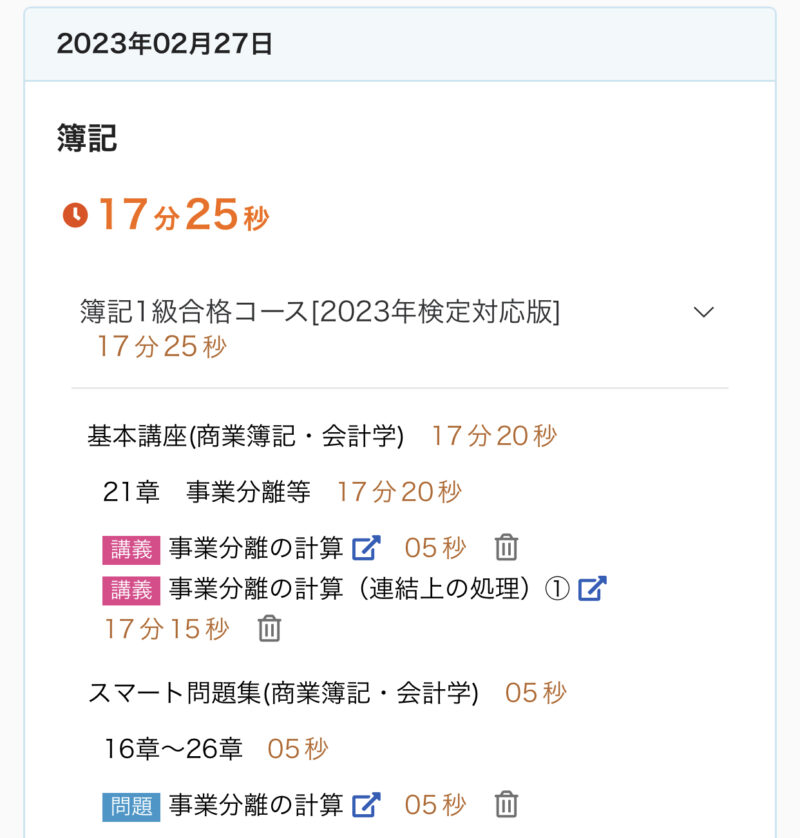The height and width of the screenshot is (838, 800).
Task: Delete the 問題 事業分離の計算 record
Action: (507, 804)
